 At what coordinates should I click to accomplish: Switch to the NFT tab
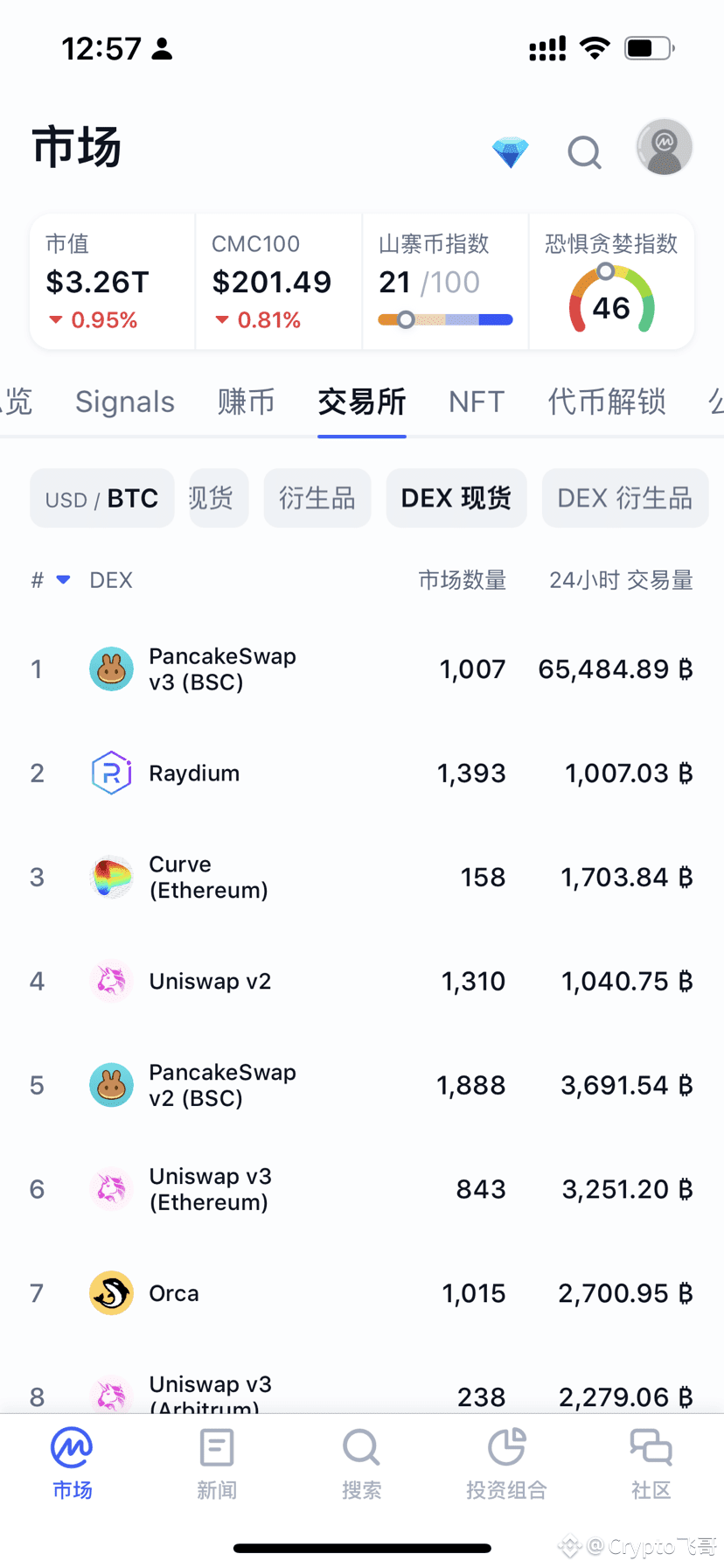click(x=477, y=402)
